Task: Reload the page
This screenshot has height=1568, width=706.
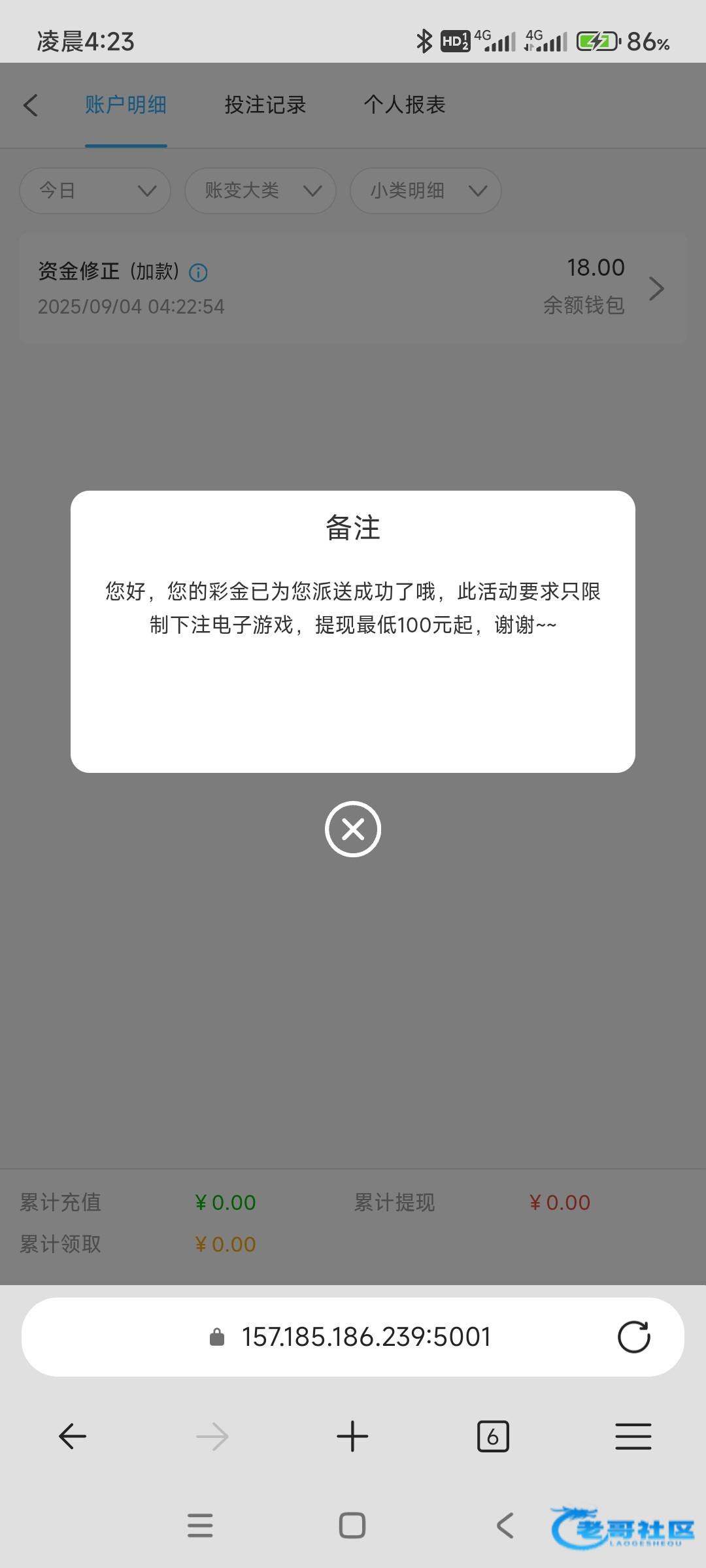Action: [x=633, y=1337]
